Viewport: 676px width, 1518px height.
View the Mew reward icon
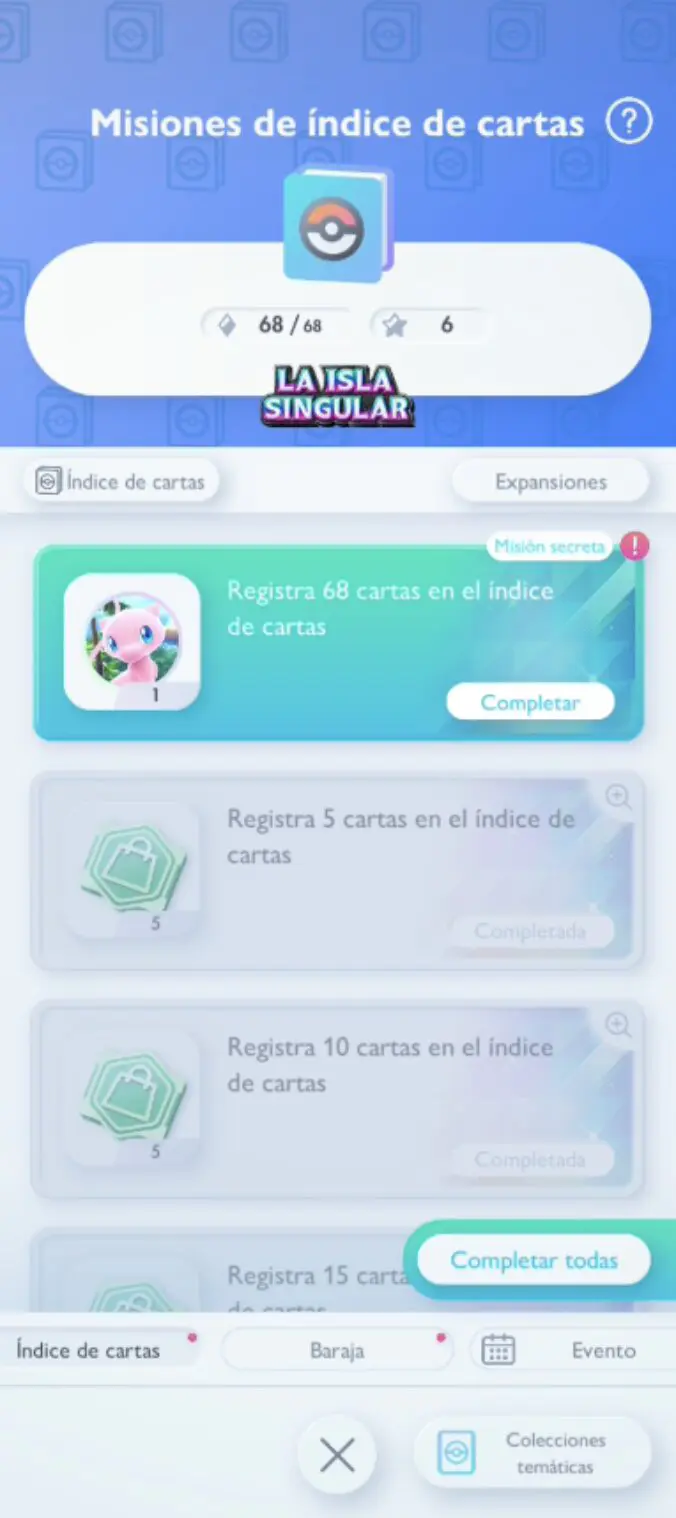(x=132, y=642)
